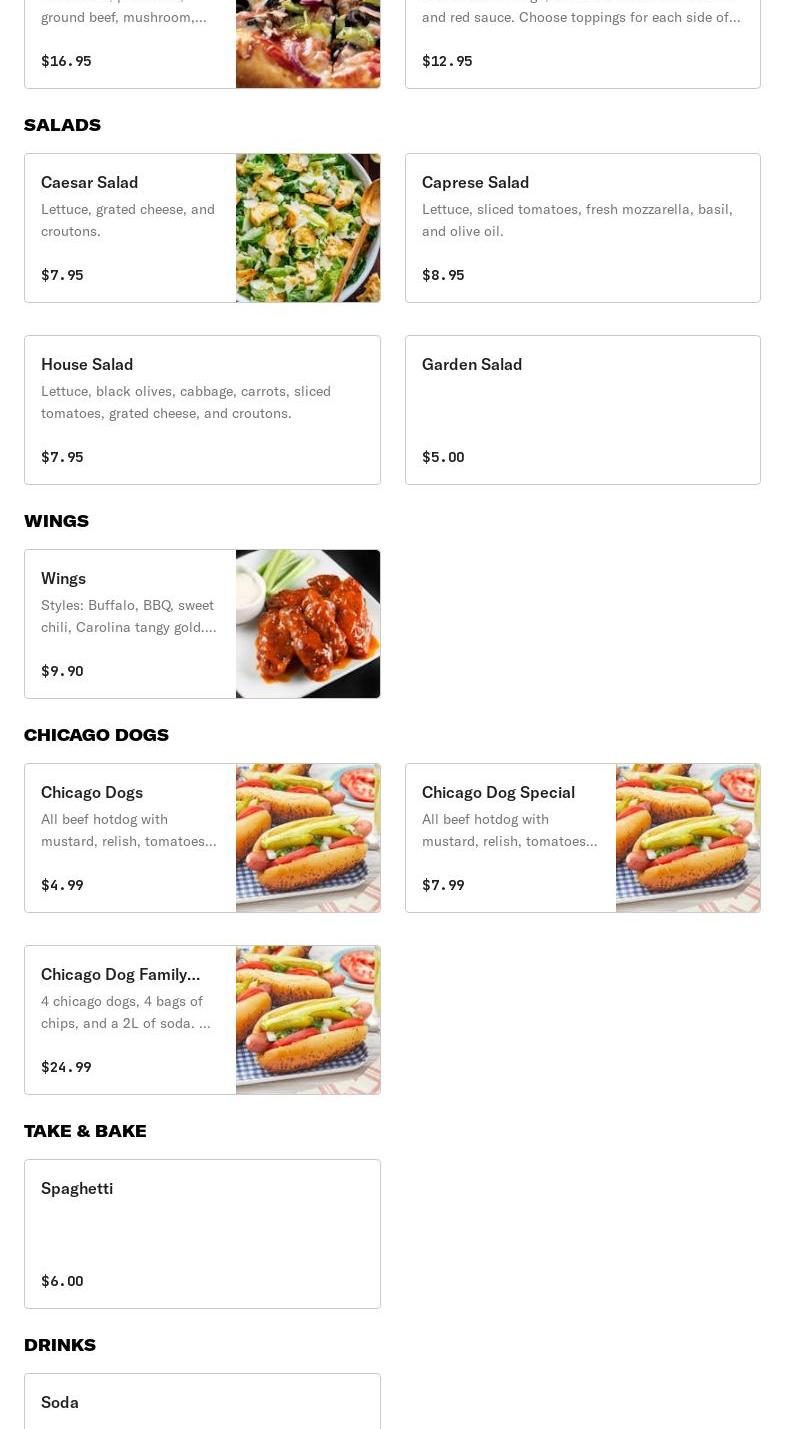View the Chicago Dog Family deal
Screen dimensions: 785x1429
(x=202, y=1020)
